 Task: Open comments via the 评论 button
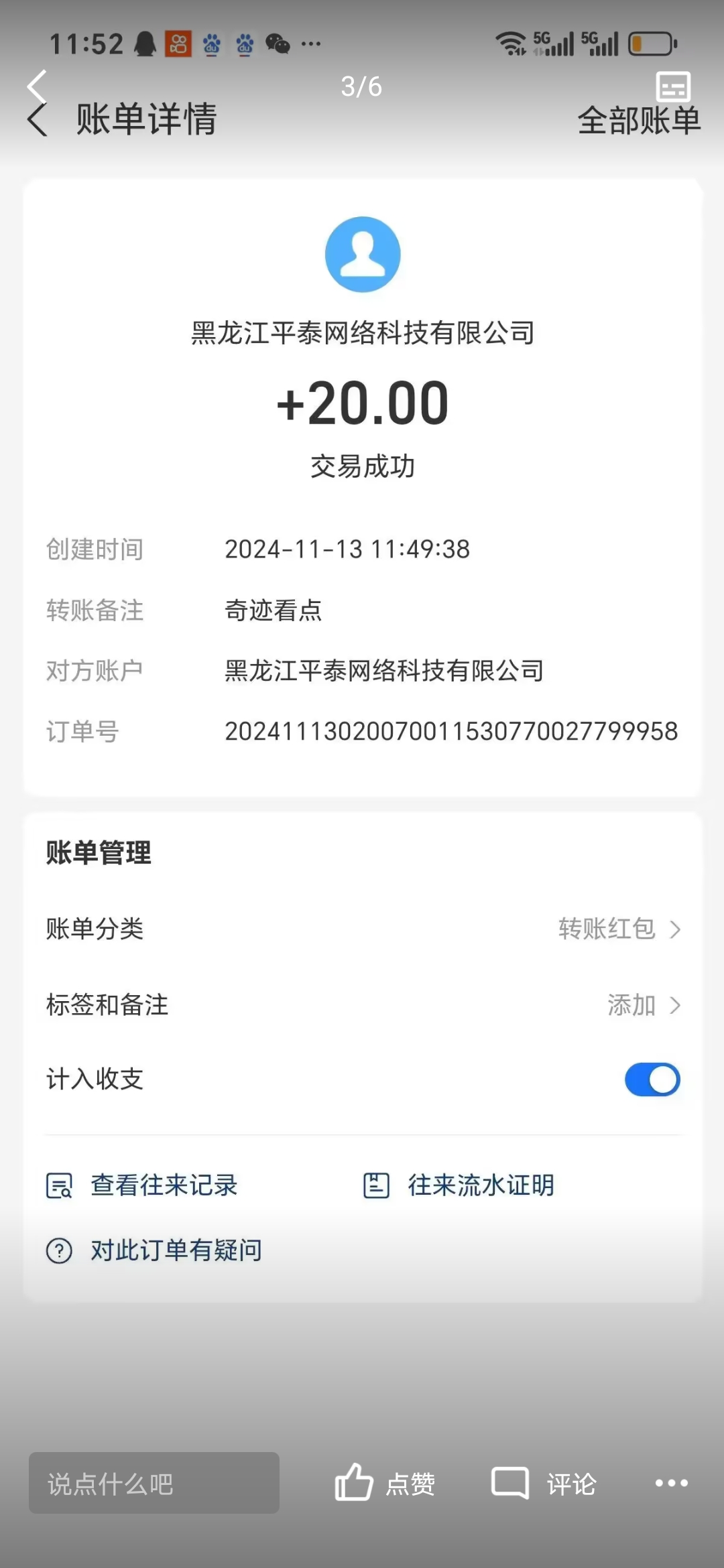point(544,1483)
